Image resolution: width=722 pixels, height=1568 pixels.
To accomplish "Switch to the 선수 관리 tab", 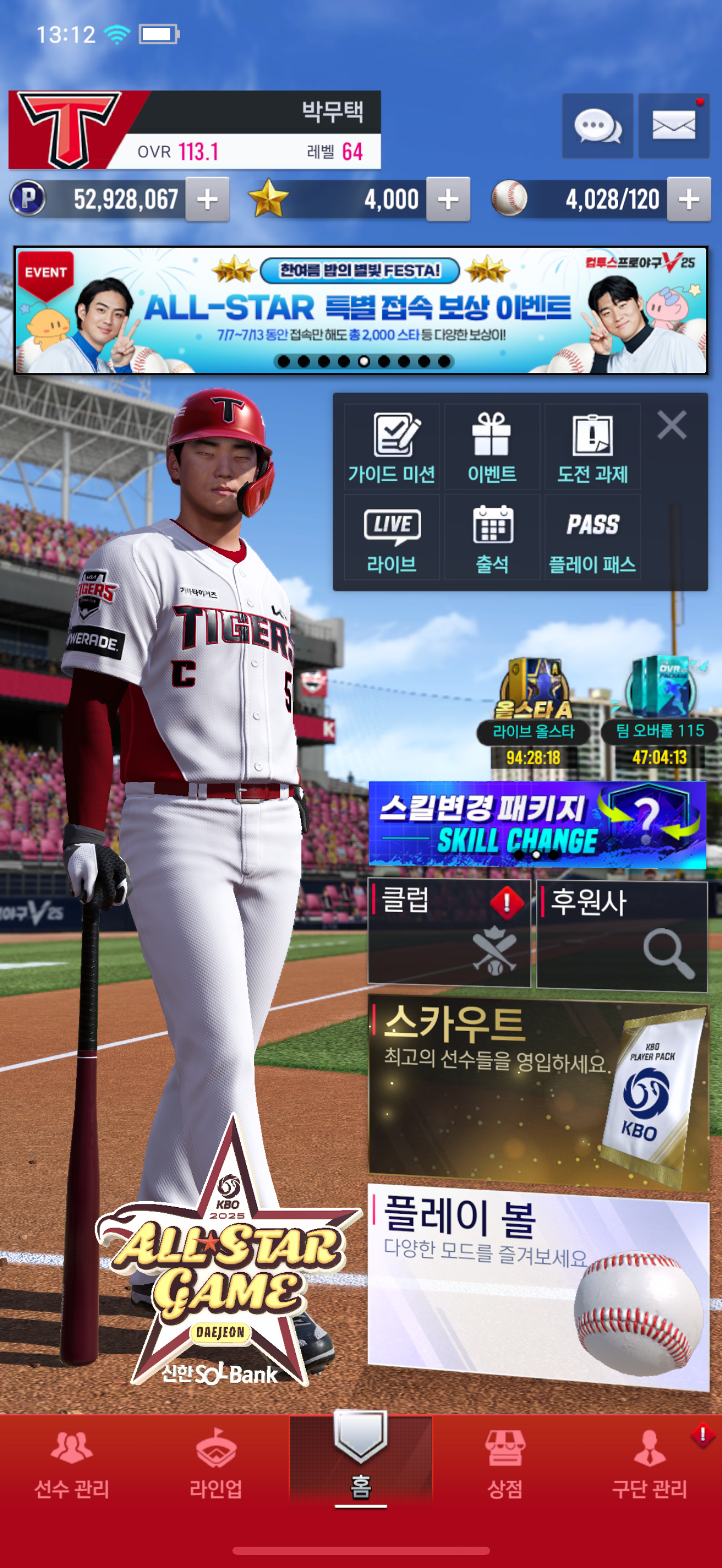I will pos(72,1465).
